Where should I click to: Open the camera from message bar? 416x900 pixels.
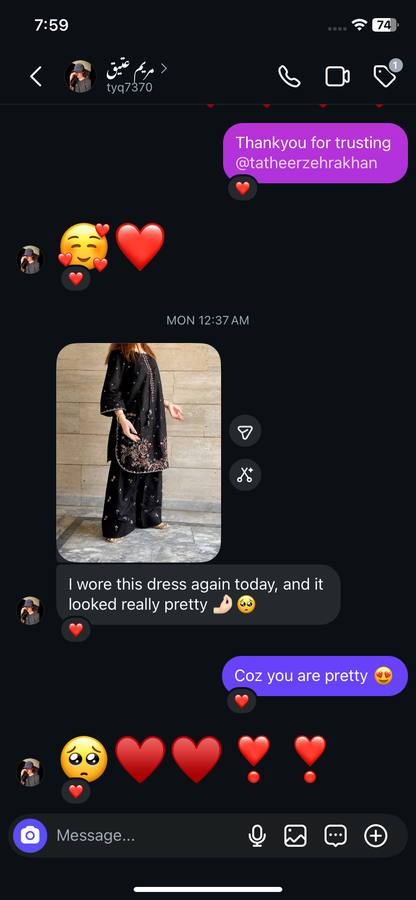[x=30, y=836]
